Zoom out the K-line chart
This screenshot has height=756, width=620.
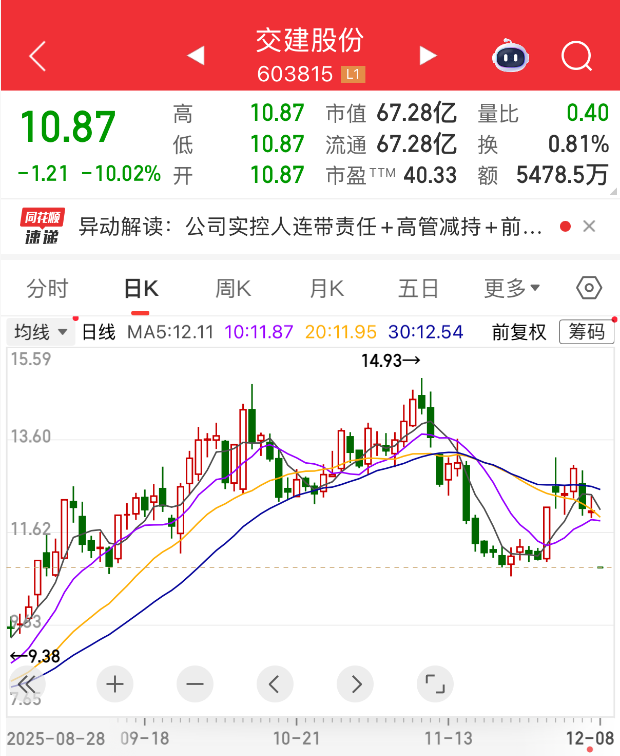tap(194, 685)
